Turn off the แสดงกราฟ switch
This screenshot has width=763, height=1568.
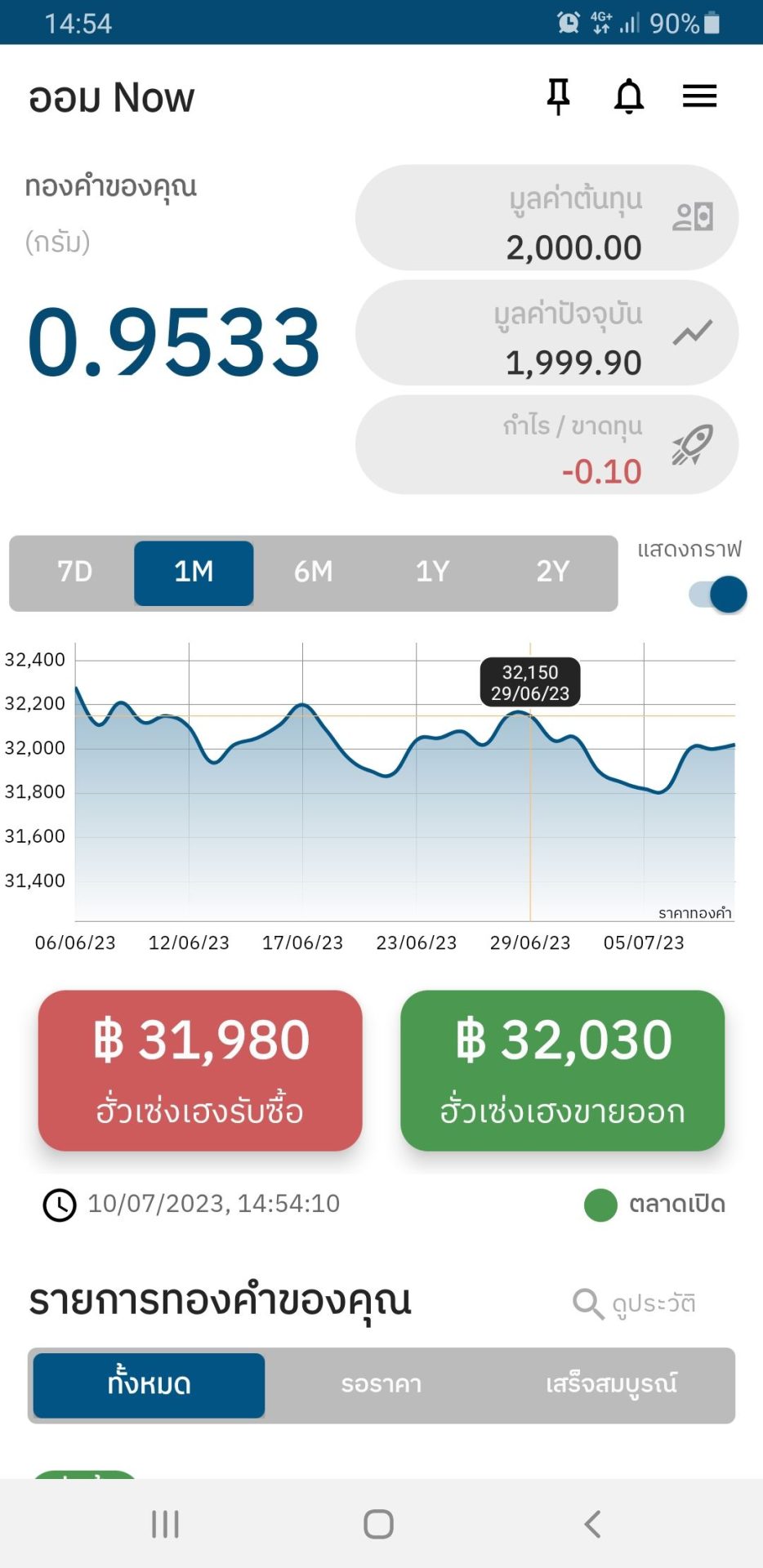[x=718, y=595]
